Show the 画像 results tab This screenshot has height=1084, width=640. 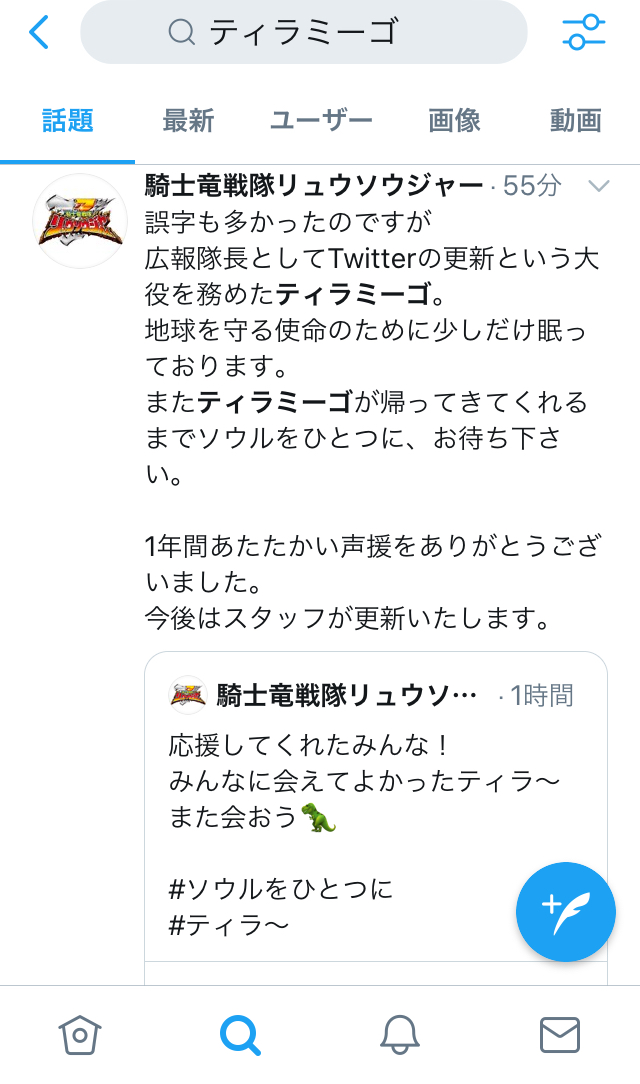pos(455,122)
